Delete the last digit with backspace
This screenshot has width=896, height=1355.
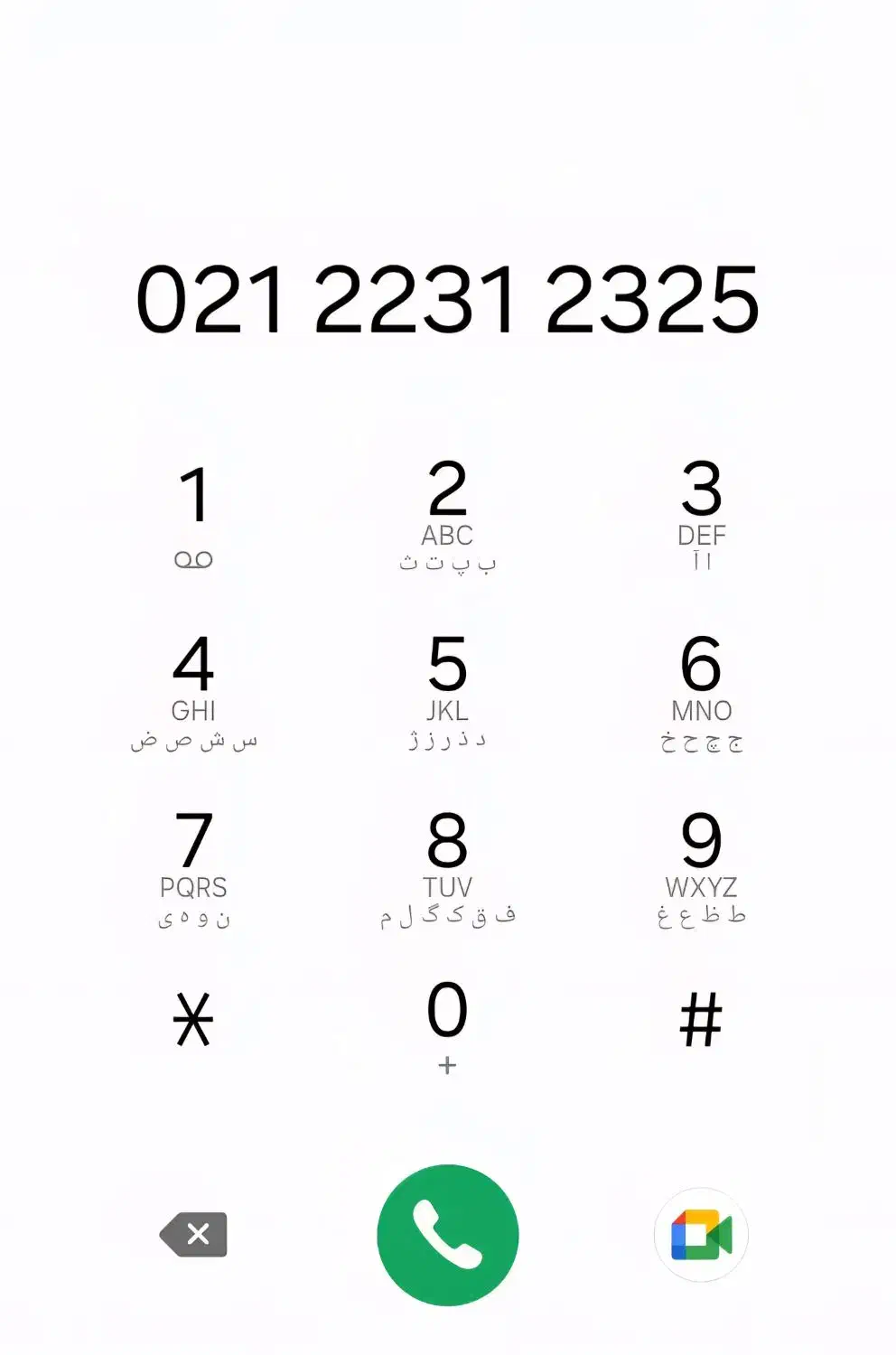pos(193,1235)
